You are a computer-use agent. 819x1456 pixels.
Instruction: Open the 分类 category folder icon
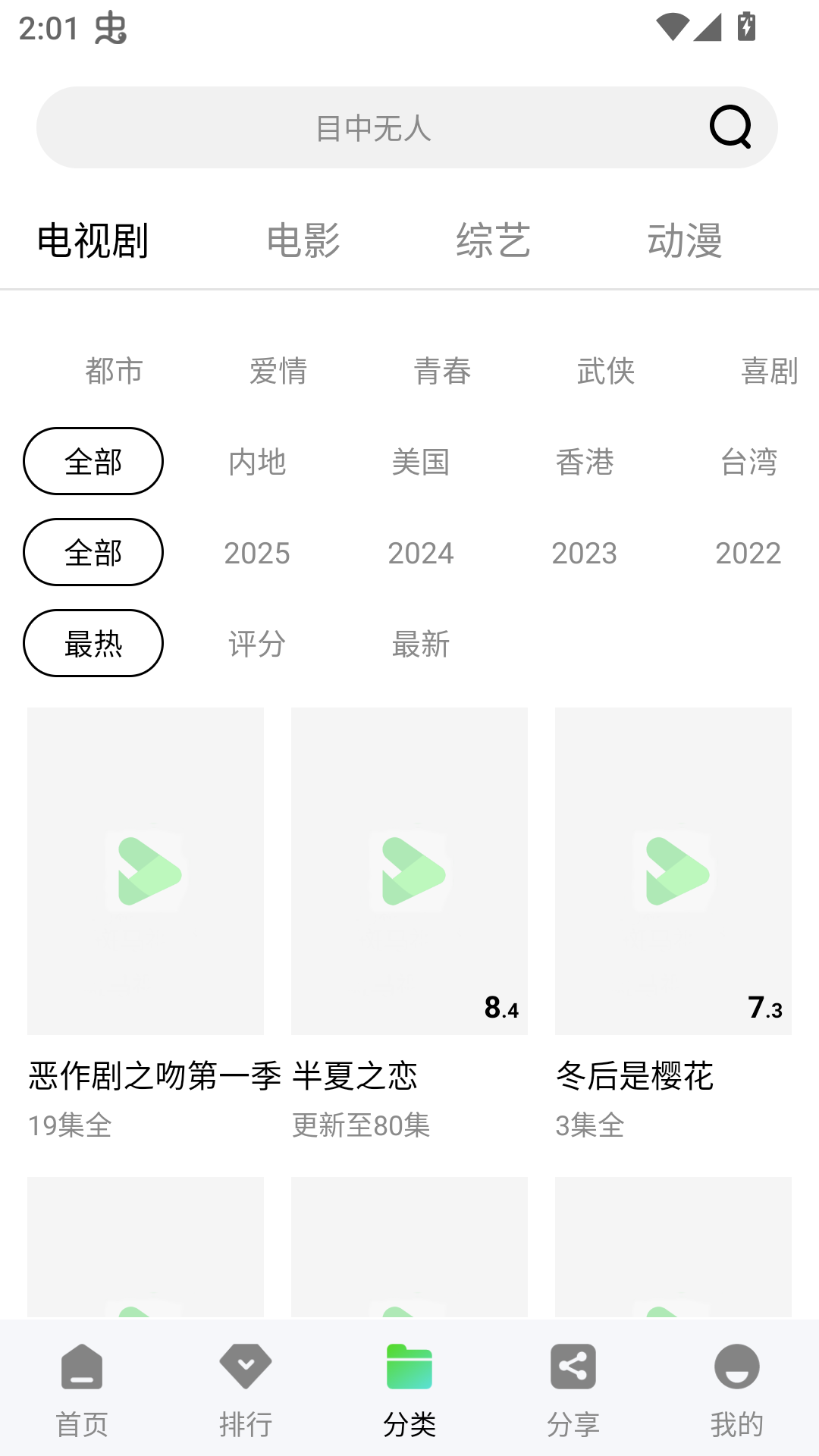click(409, 1367)
